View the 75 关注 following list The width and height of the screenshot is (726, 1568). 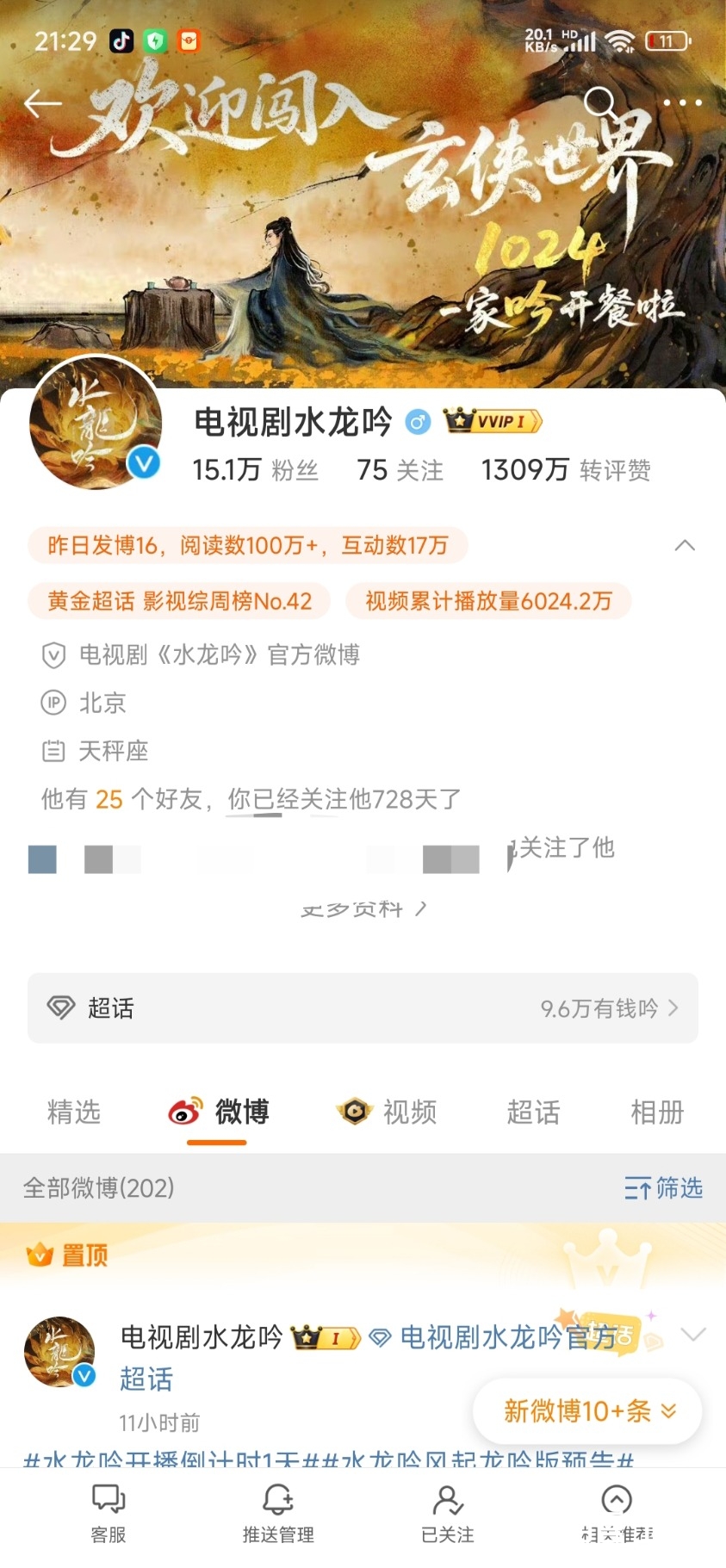click(400, 470)
